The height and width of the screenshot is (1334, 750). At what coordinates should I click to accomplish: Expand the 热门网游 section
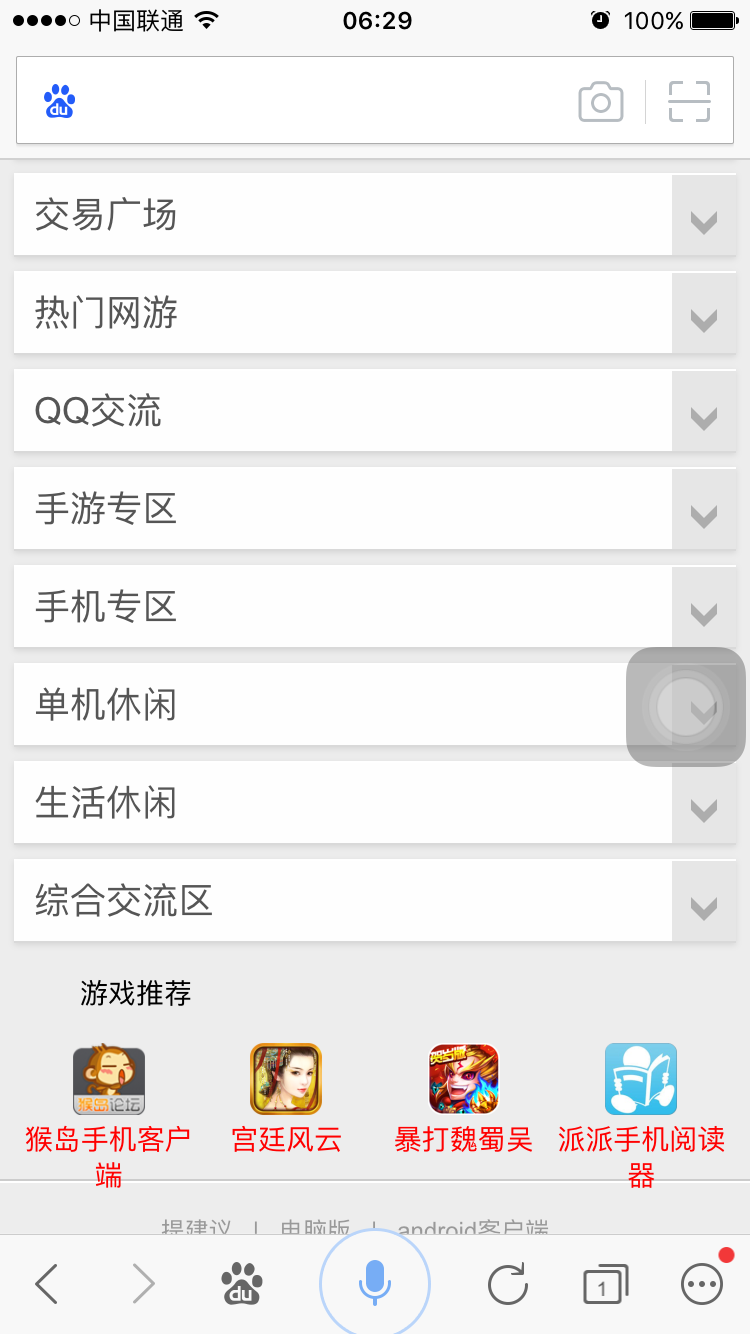click(x=704, y=313)
